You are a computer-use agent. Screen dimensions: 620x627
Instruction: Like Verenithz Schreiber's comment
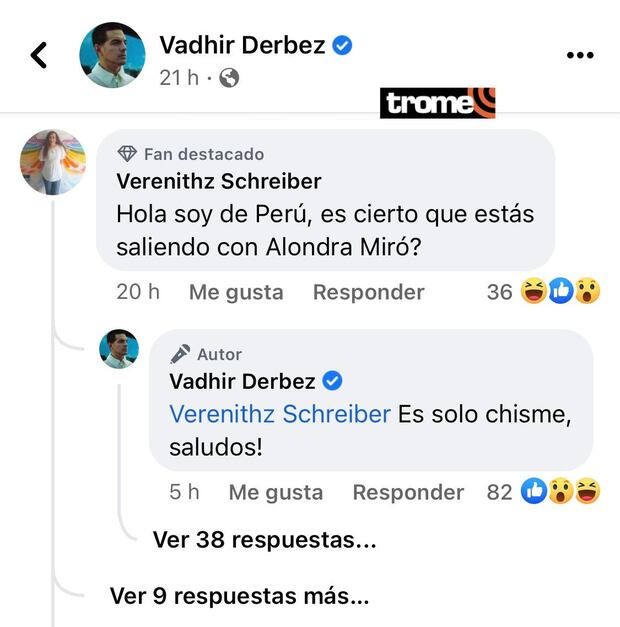click(236, 292)
